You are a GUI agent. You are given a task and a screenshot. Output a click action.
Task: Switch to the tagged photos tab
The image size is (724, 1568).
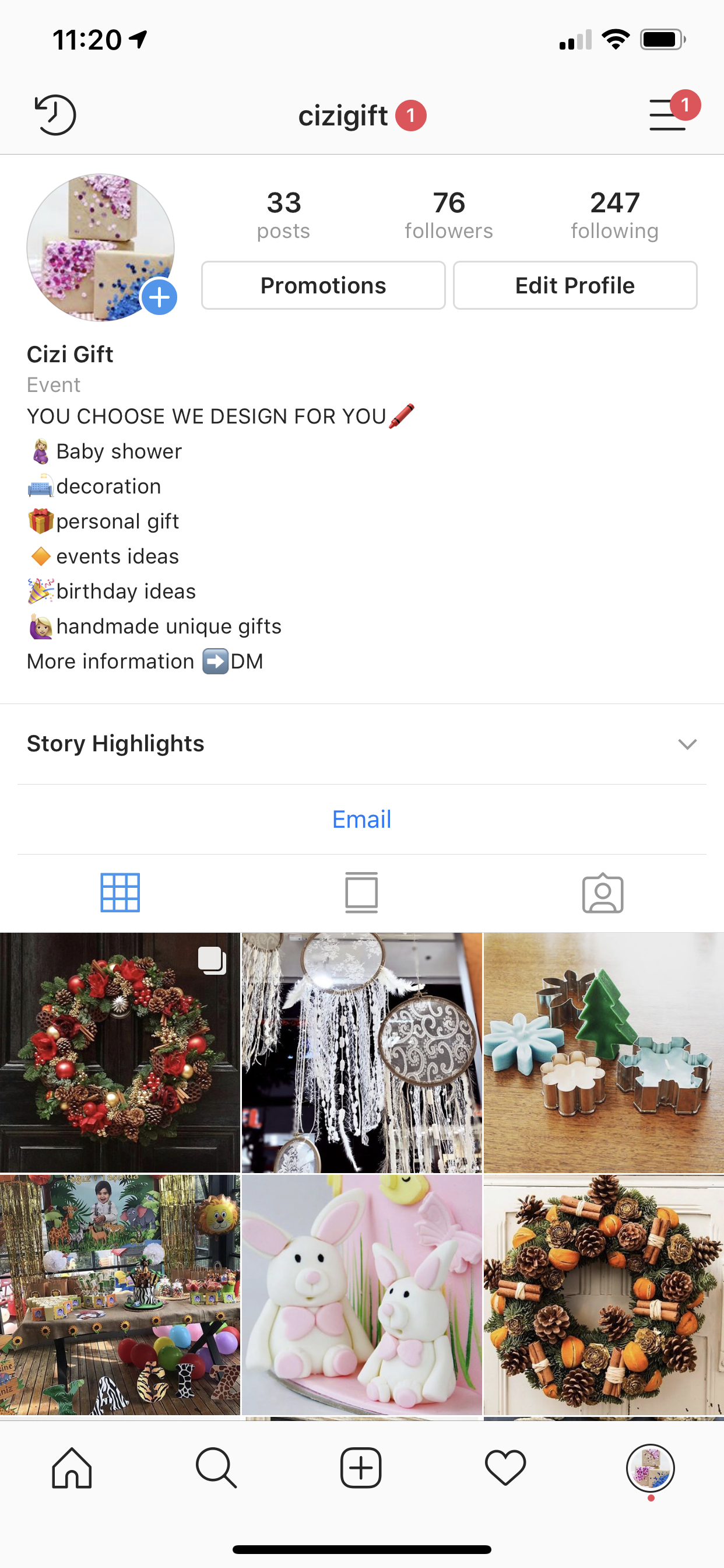602,892
